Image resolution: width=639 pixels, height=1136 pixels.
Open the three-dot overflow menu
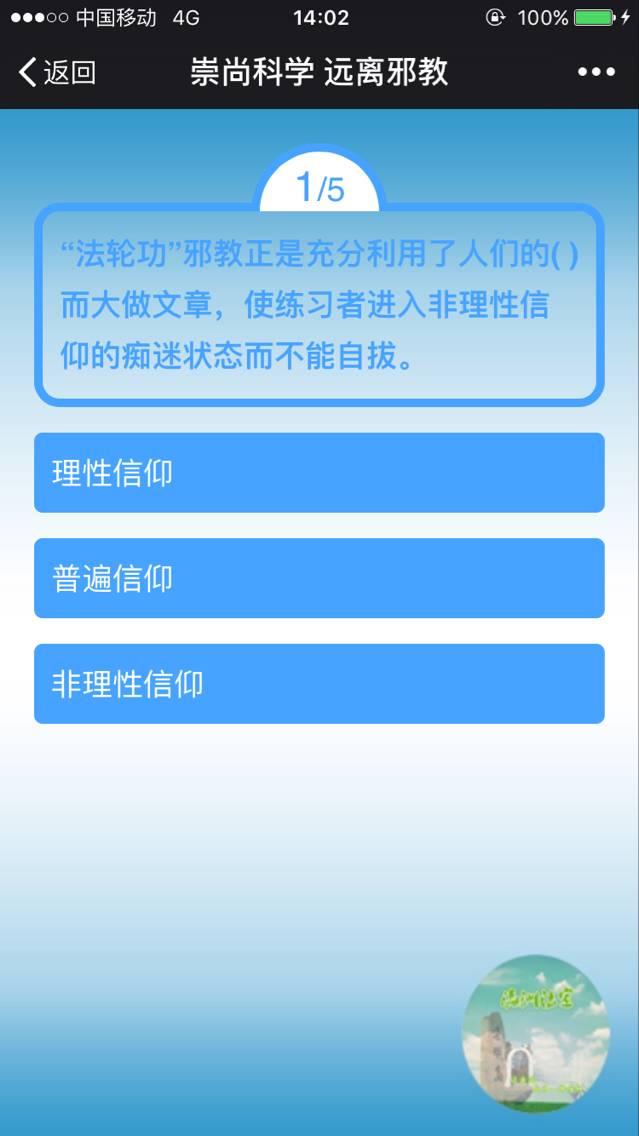[596, 72]
